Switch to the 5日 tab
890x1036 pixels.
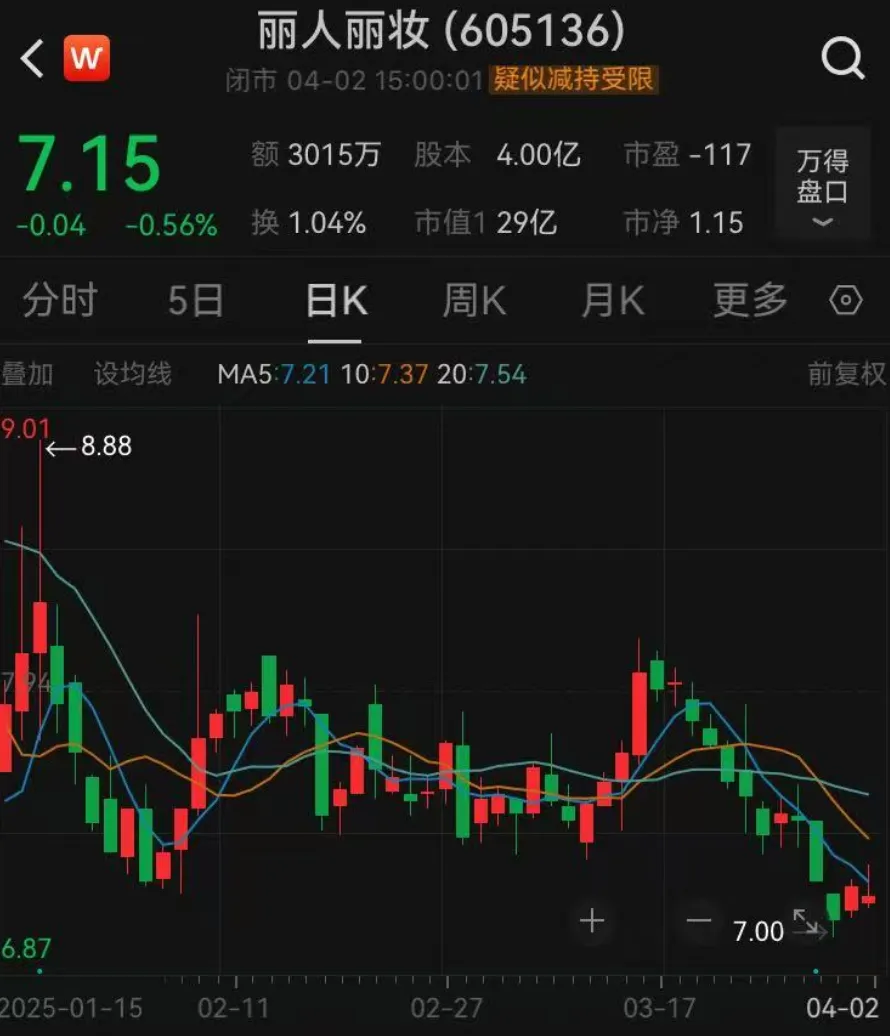pyautogui.click(x=195, y=300)
